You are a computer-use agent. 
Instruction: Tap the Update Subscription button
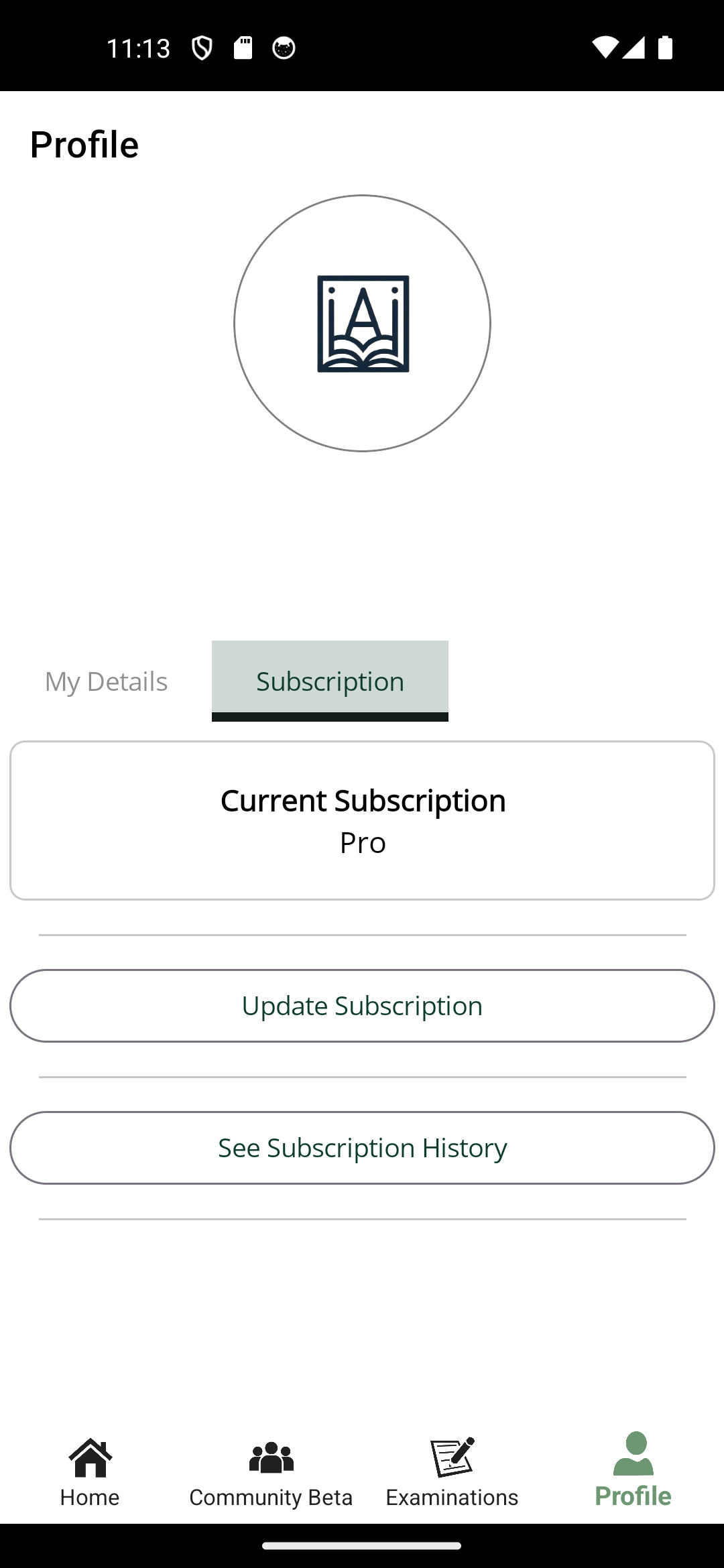coord(362,1006)
